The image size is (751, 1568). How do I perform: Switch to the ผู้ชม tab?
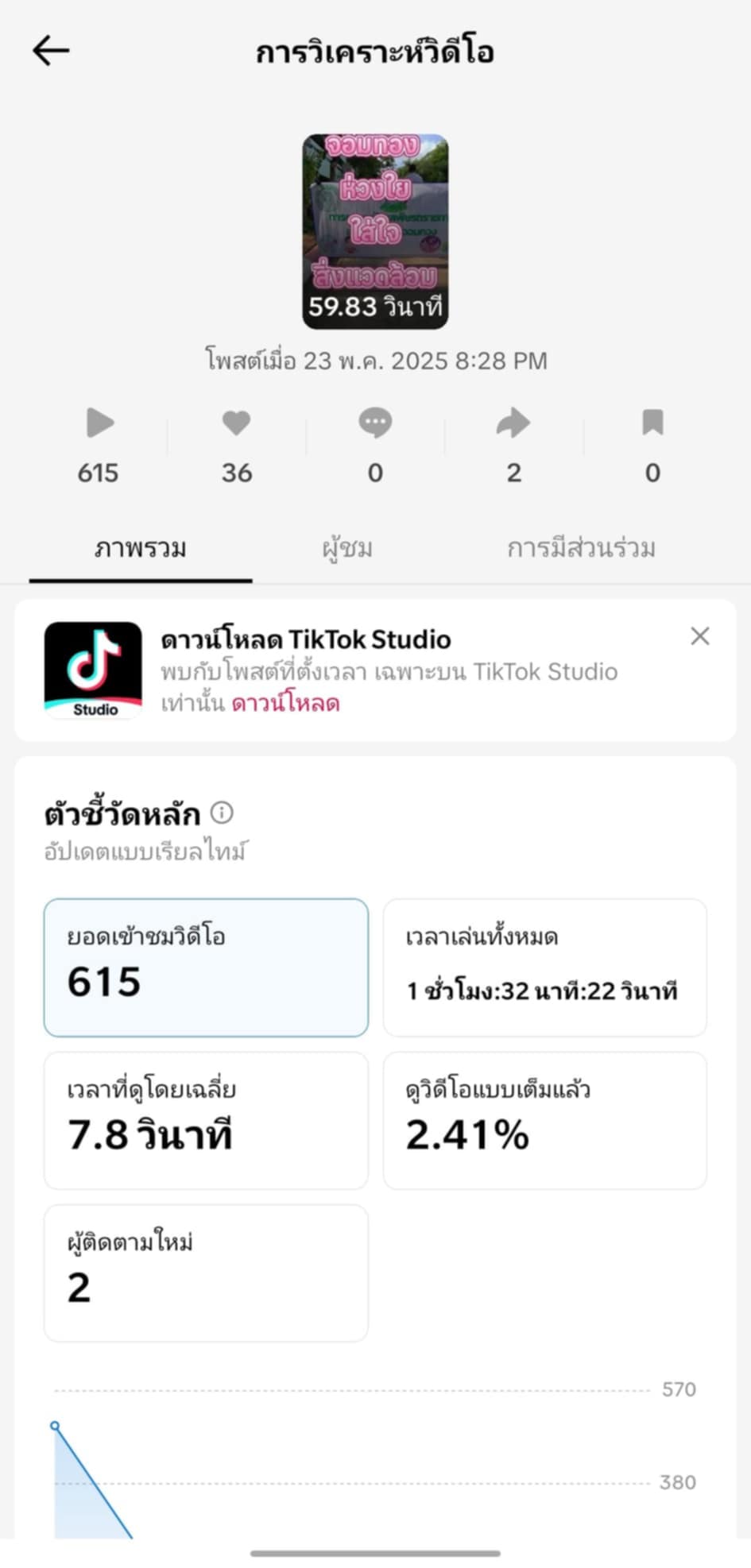point(347,548)
